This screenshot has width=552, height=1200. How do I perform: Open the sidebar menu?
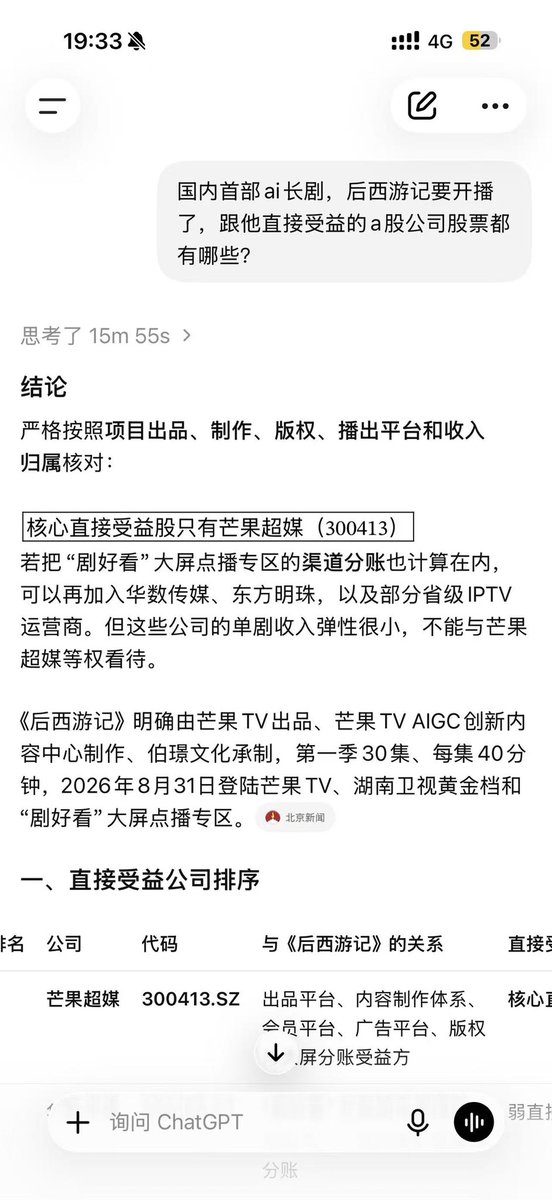52,106
